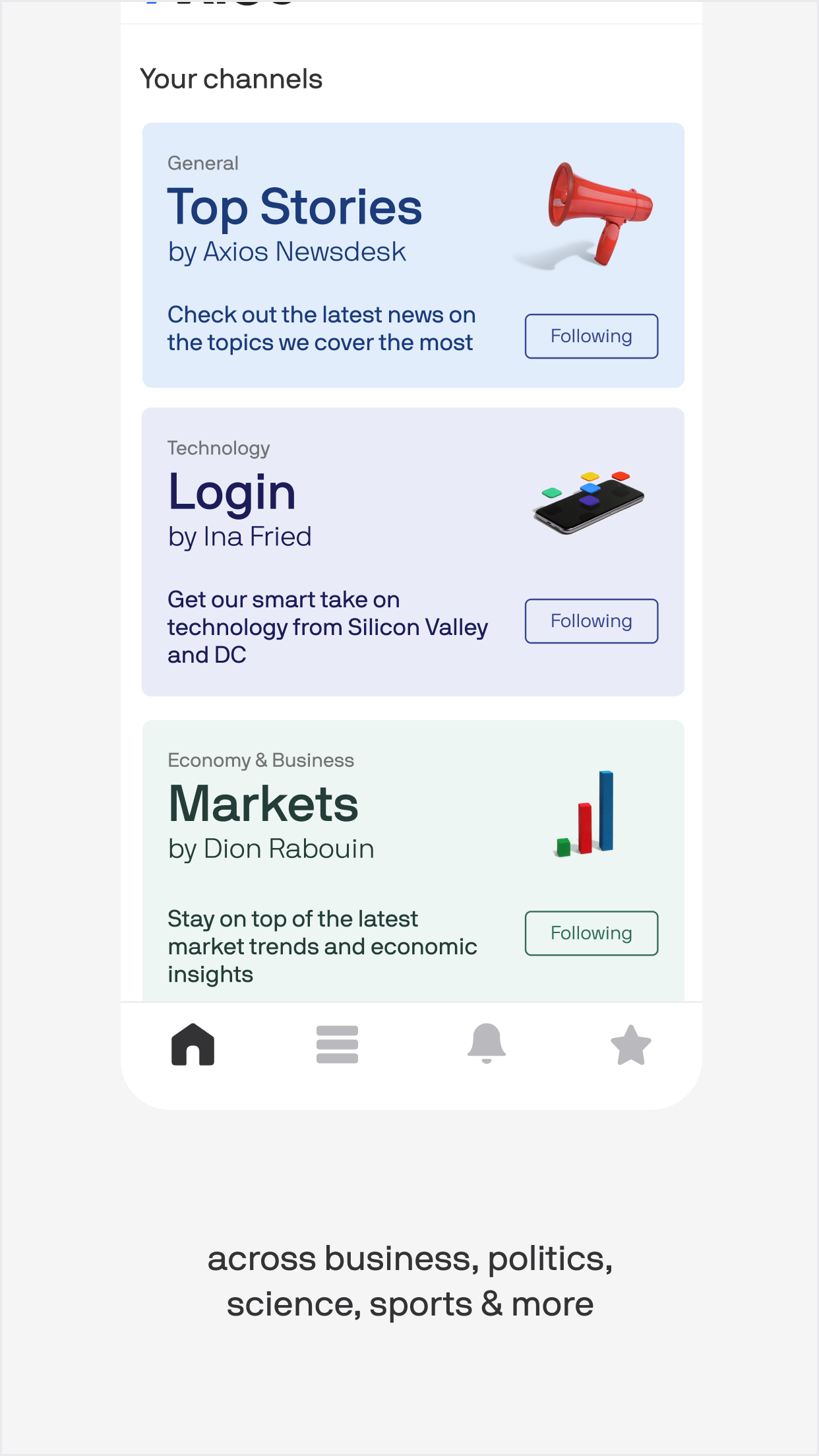Click the Markets channel description text
This screenshot has height=1456, width=819.
click(x=323, y=946)
